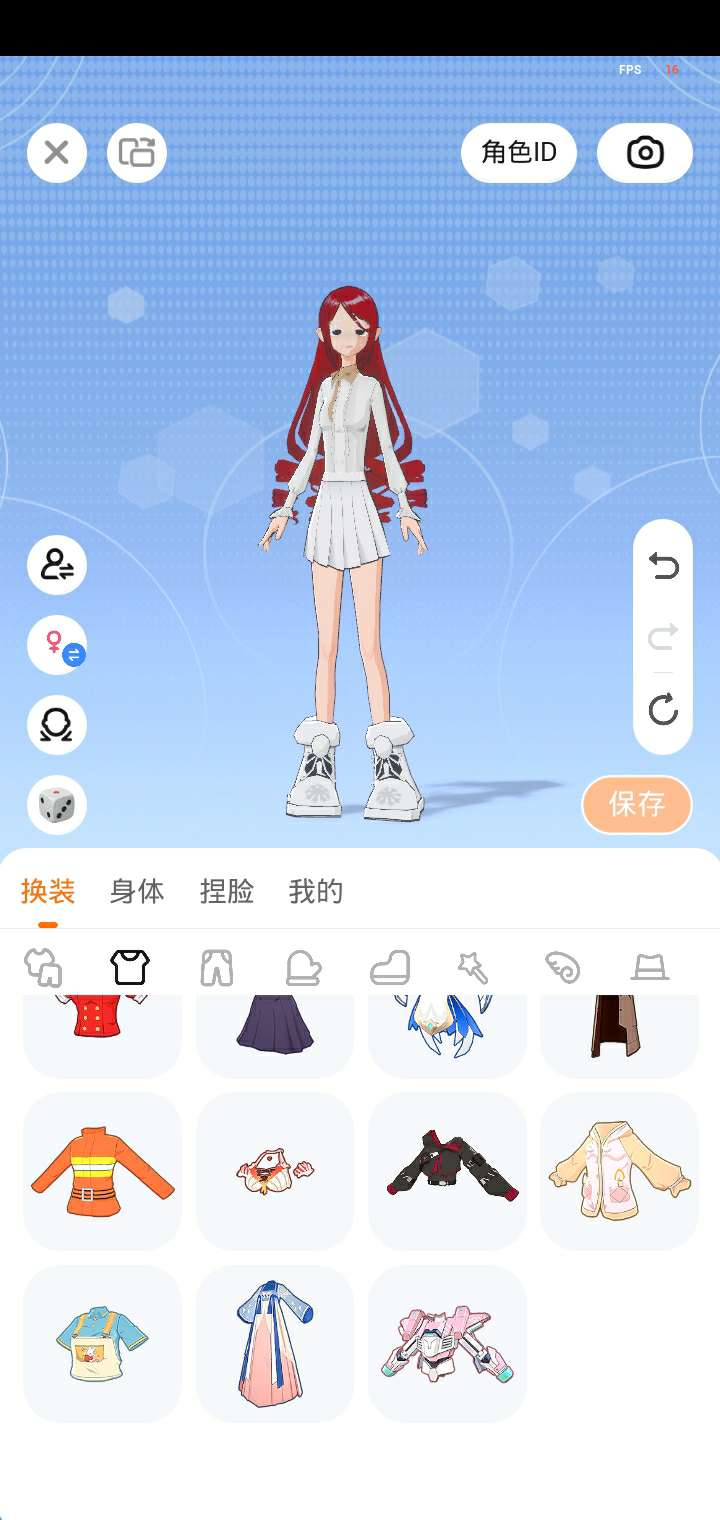This screenshot has height=1520, width=720.
Task: Undo the last change
Action: coord(663,567)
